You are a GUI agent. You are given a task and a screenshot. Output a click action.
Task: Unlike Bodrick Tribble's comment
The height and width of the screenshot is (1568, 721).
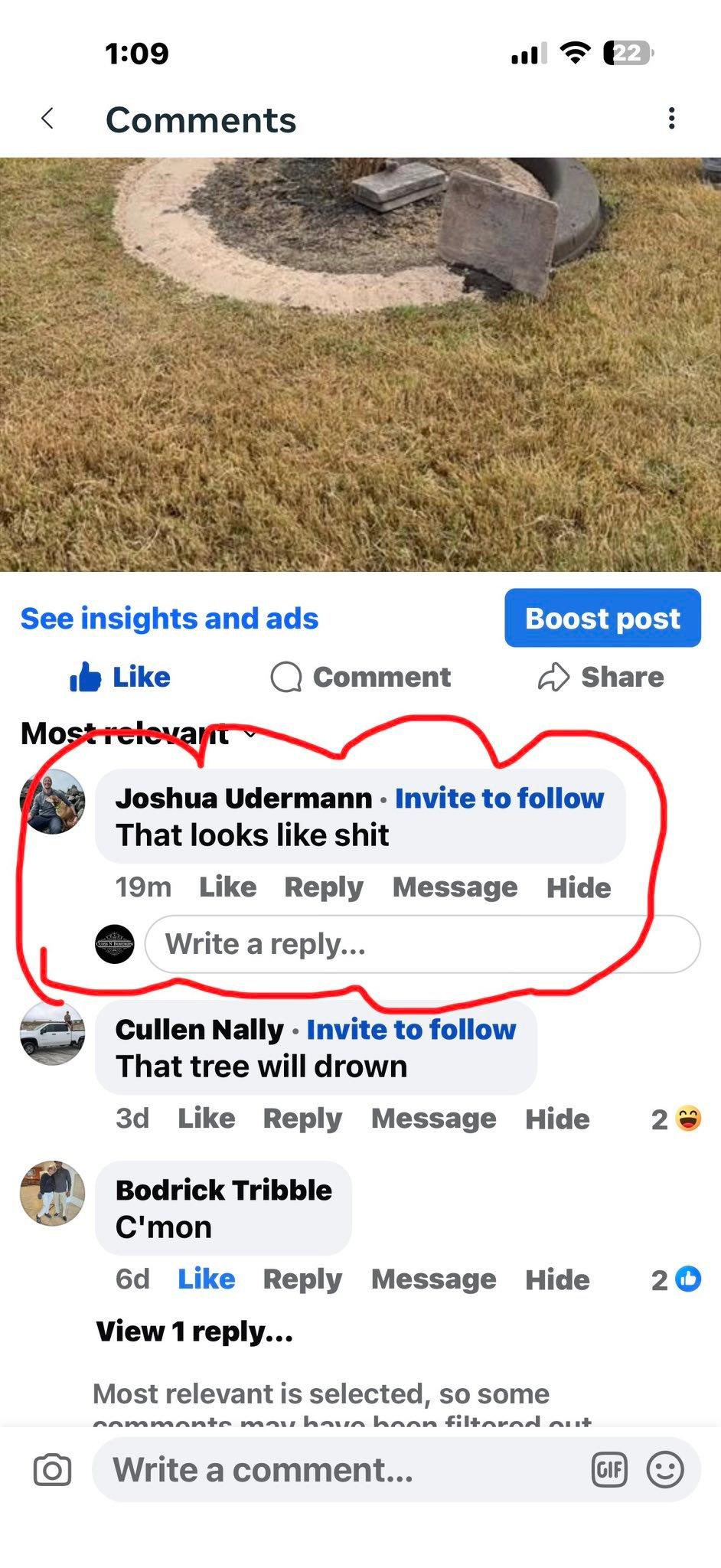[206, 1279]
